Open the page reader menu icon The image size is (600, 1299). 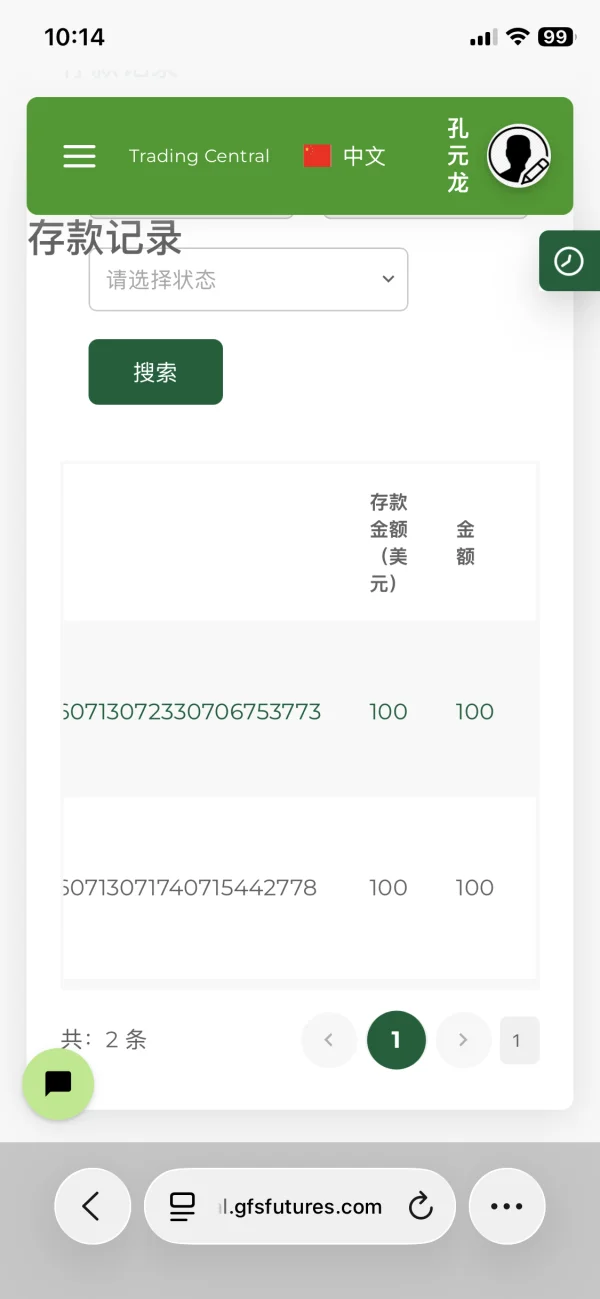point(182,1207)
